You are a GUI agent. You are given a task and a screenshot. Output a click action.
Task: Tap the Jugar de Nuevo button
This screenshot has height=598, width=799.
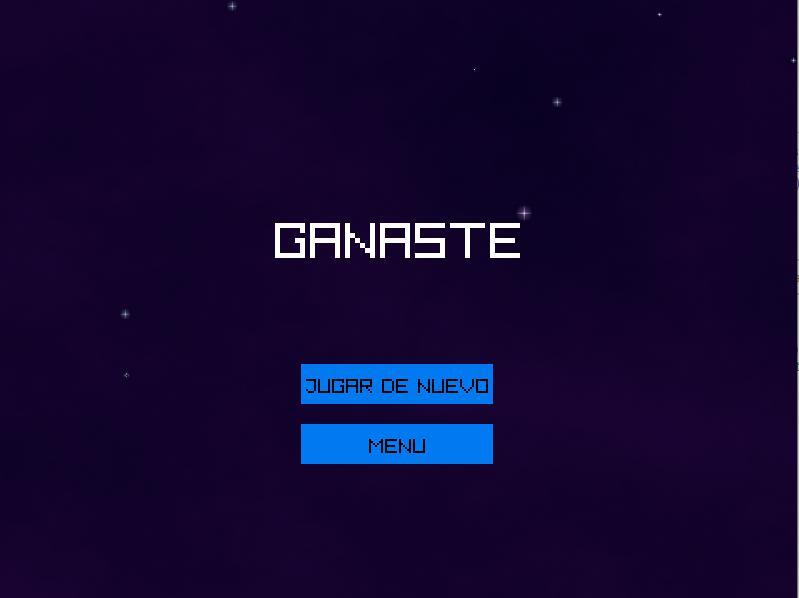coord(397,385)
